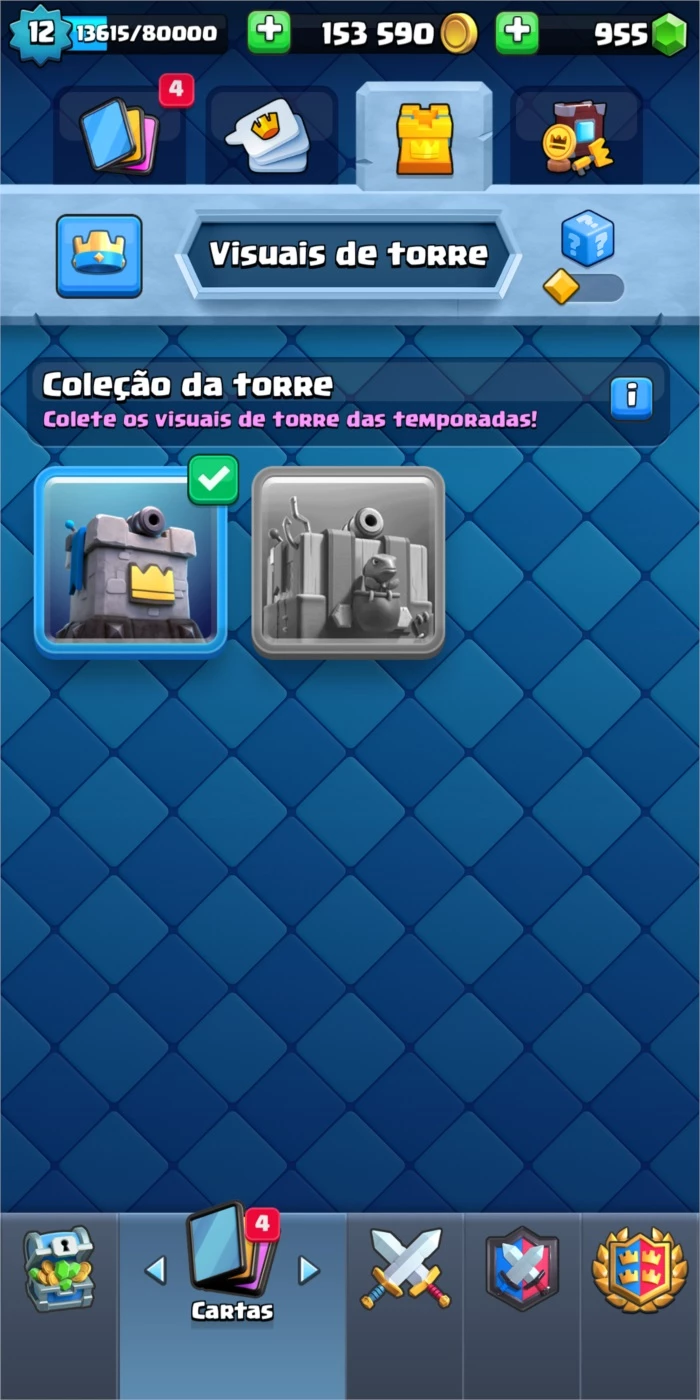View the locked grey tower skin
This screenshot has width=700, height=1400.
348,561
